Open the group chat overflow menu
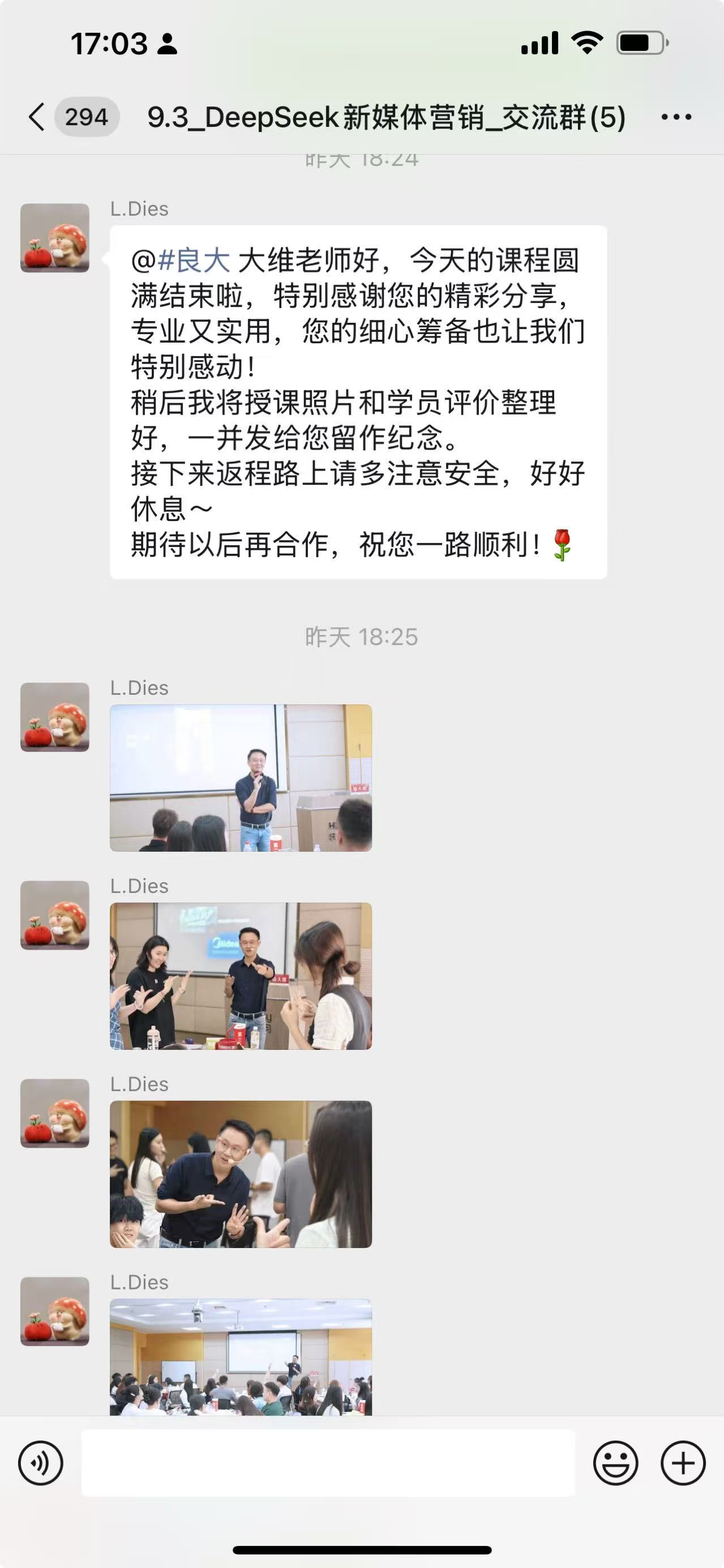This screenshot has height=1568, width=724. (676, 116)
